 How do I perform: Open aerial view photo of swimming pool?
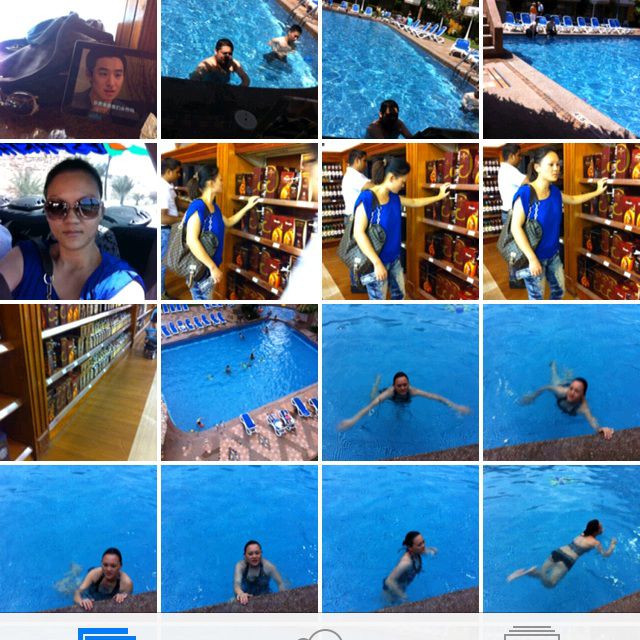click(x=239, y=382)
